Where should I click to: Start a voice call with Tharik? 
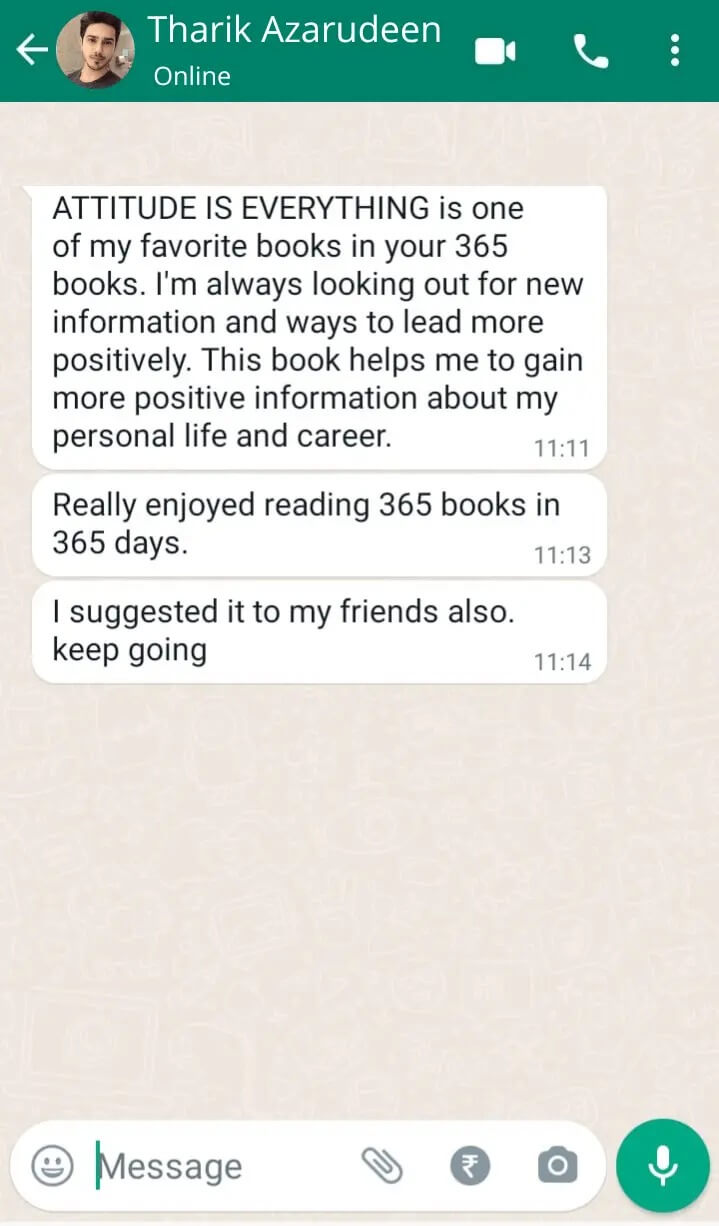click(590, 51)
